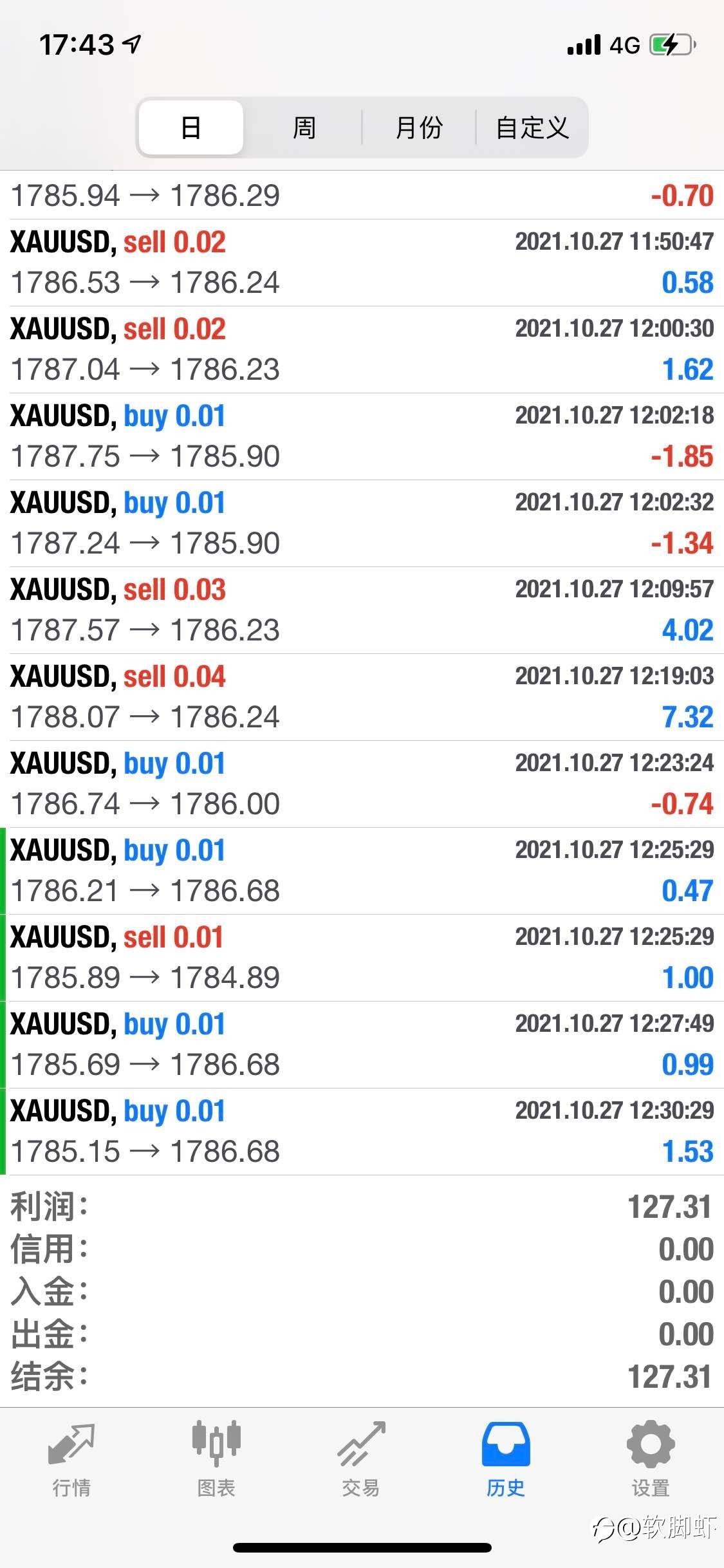This screenshot has height=1568, width=724.
Task: Switch to the 月份 month filter
Action: pyautogui.click(x=419, y=127)
